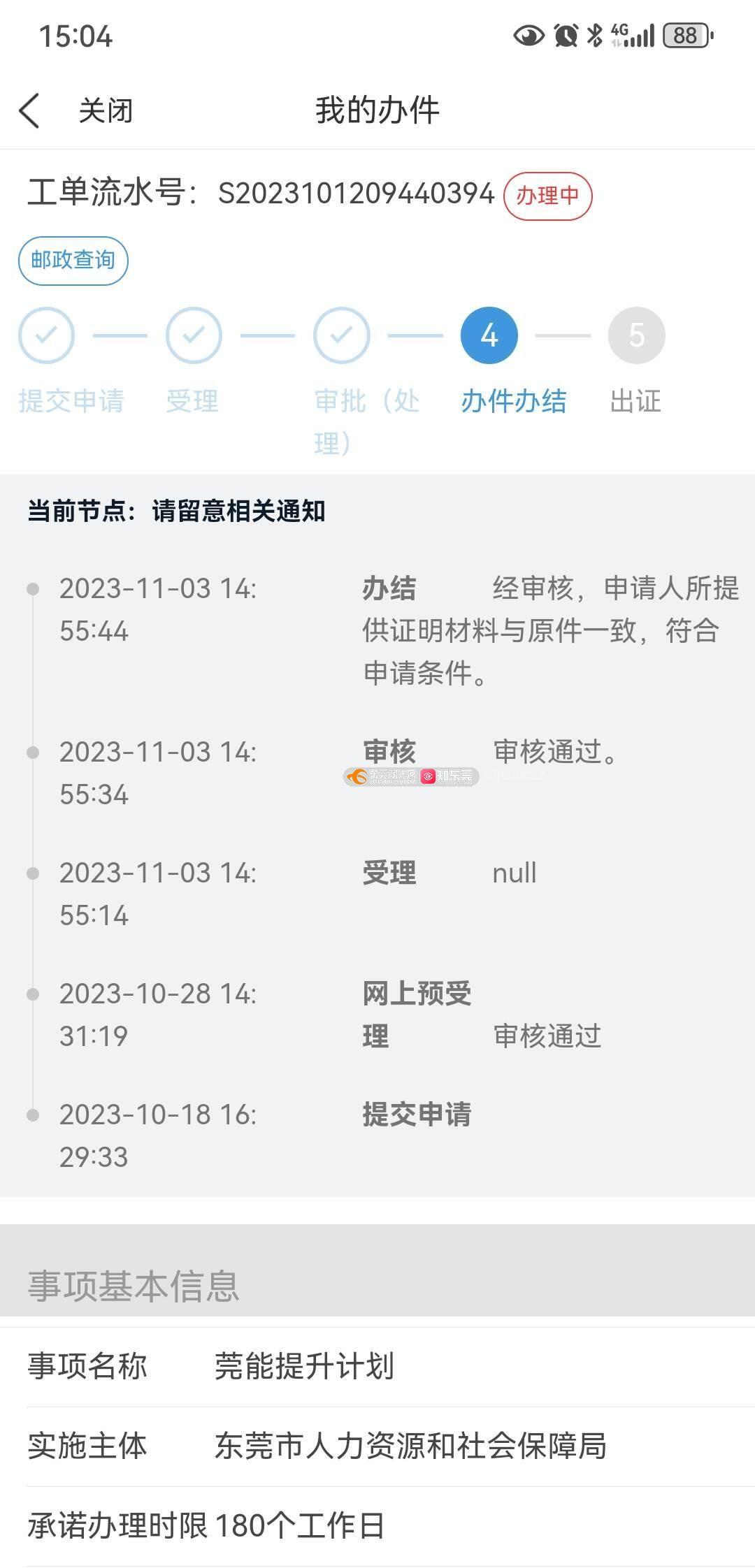This screenshot has height=1568, width=755.
Task: Open 邮政查询 postal tracking
Action: 73,261
